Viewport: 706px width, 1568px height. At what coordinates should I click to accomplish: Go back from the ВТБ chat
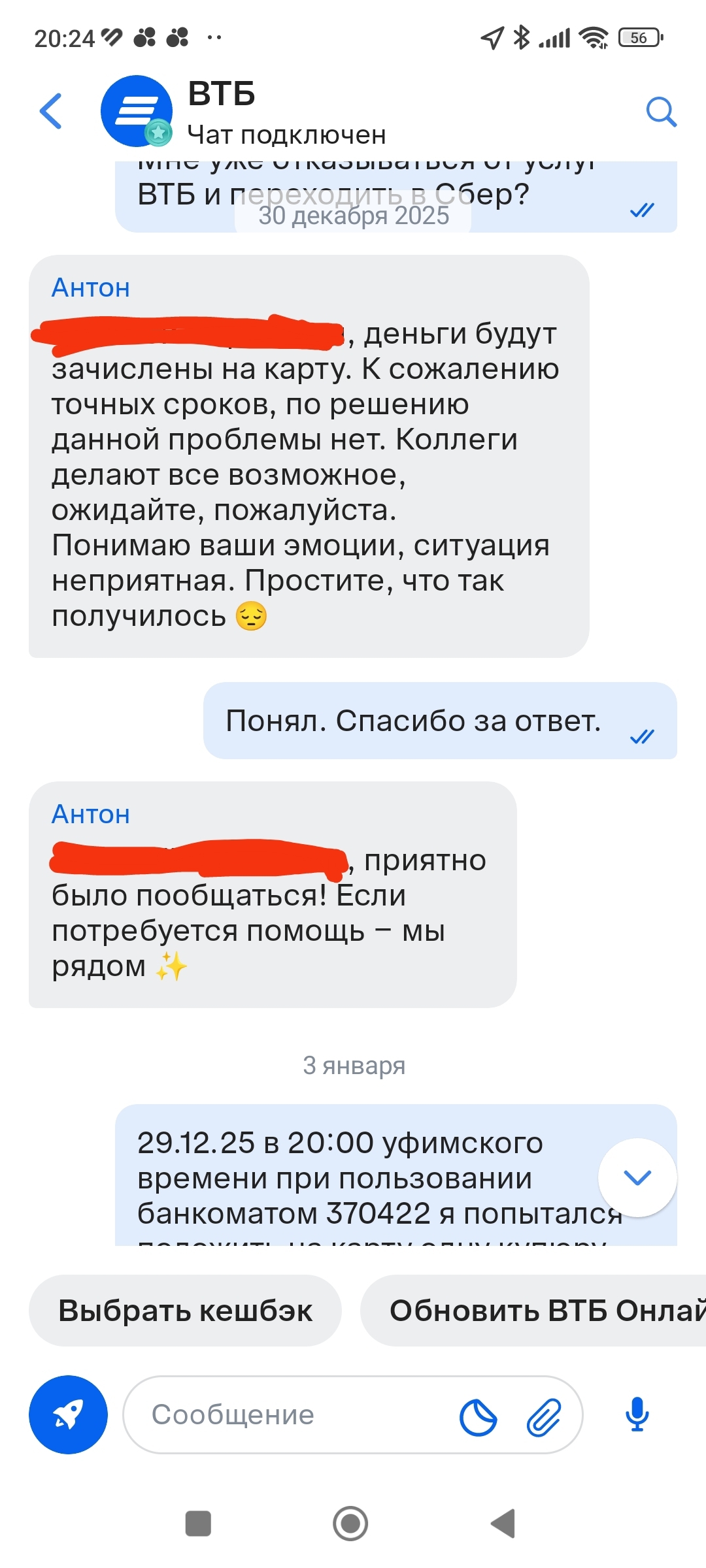pyautogui.click(x=51, y=111)
